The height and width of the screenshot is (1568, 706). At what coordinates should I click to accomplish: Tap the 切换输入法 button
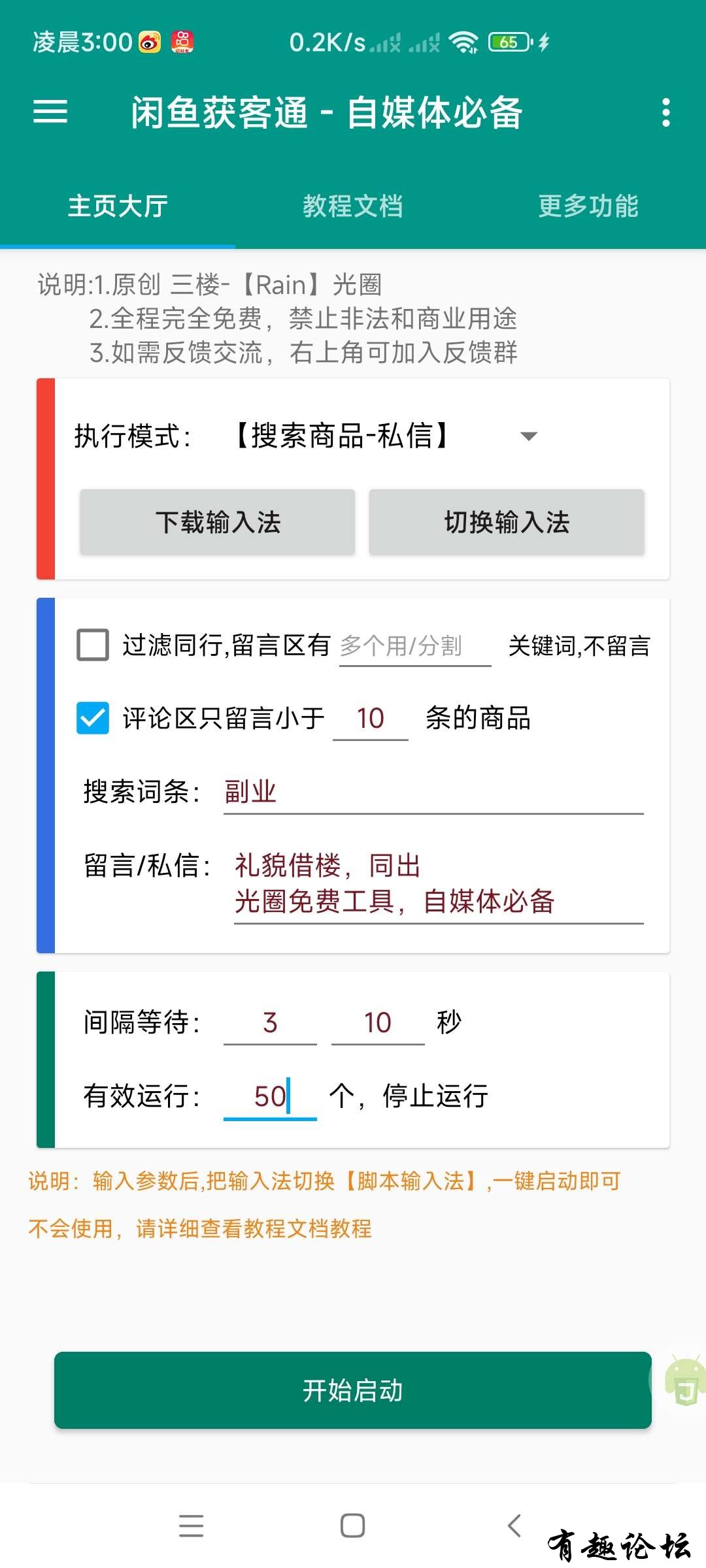[x=507, y=522]
